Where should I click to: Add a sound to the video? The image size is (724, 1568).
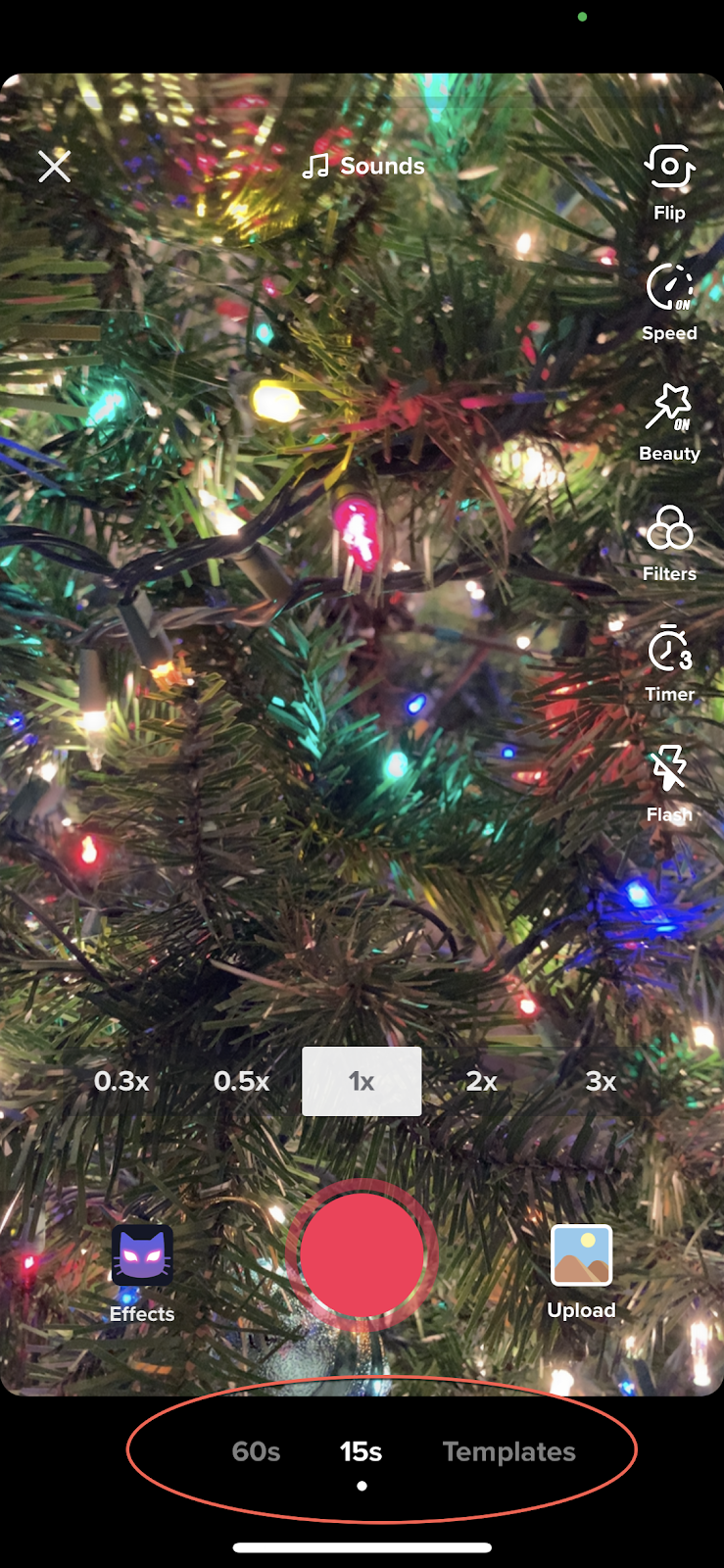point(363,167)
